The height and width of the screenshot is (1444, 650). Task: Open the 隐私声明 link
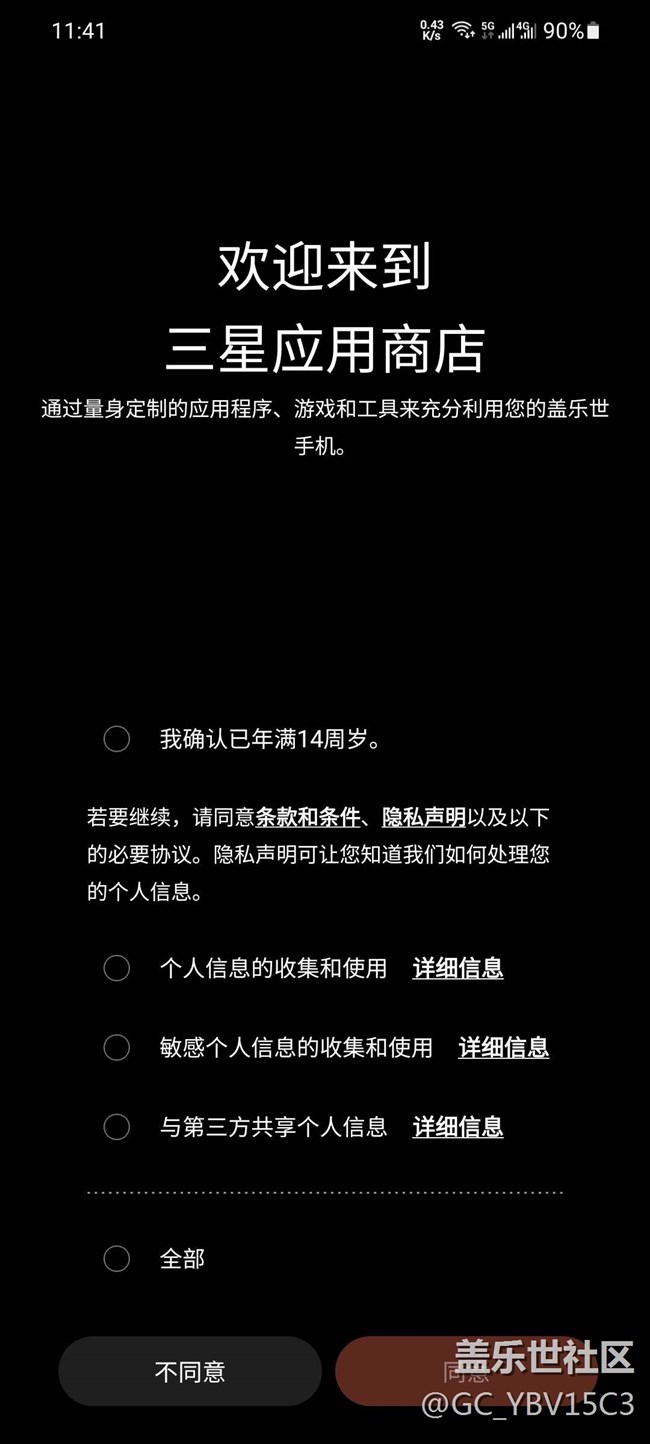[424, 817]
